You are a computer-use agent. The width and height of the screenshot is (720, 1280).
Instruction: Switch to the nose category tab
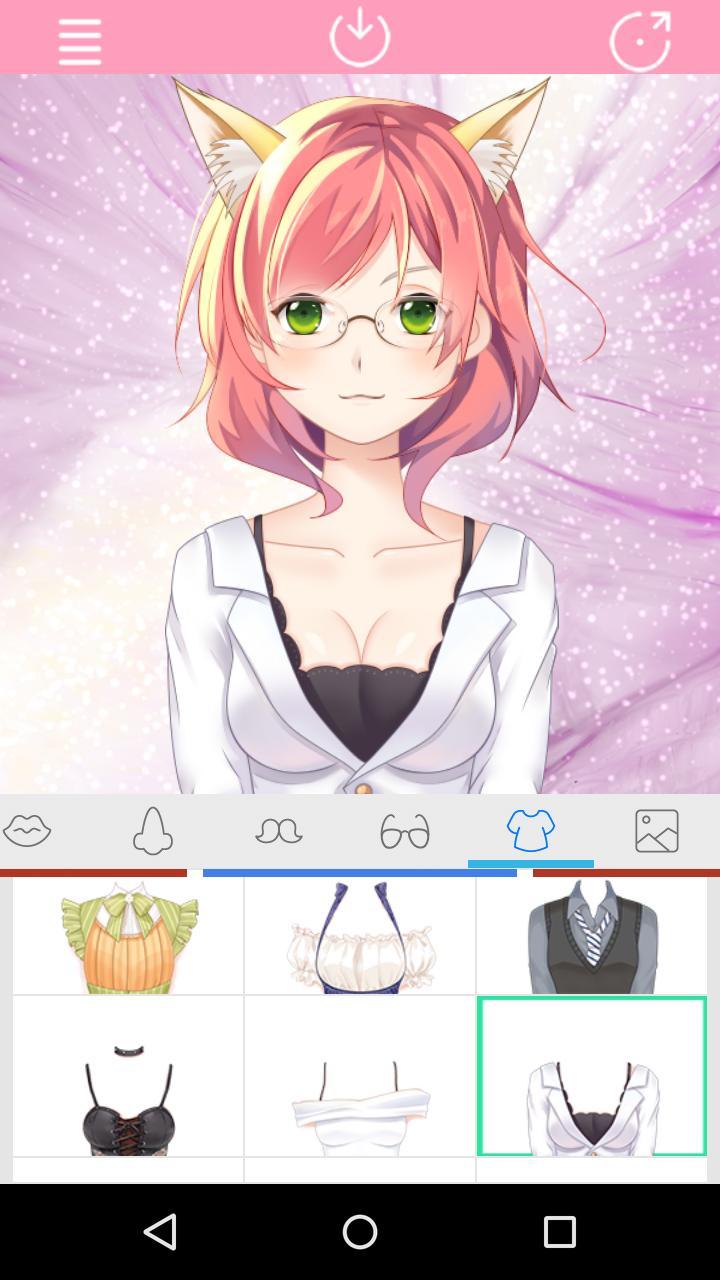point(153,830)
